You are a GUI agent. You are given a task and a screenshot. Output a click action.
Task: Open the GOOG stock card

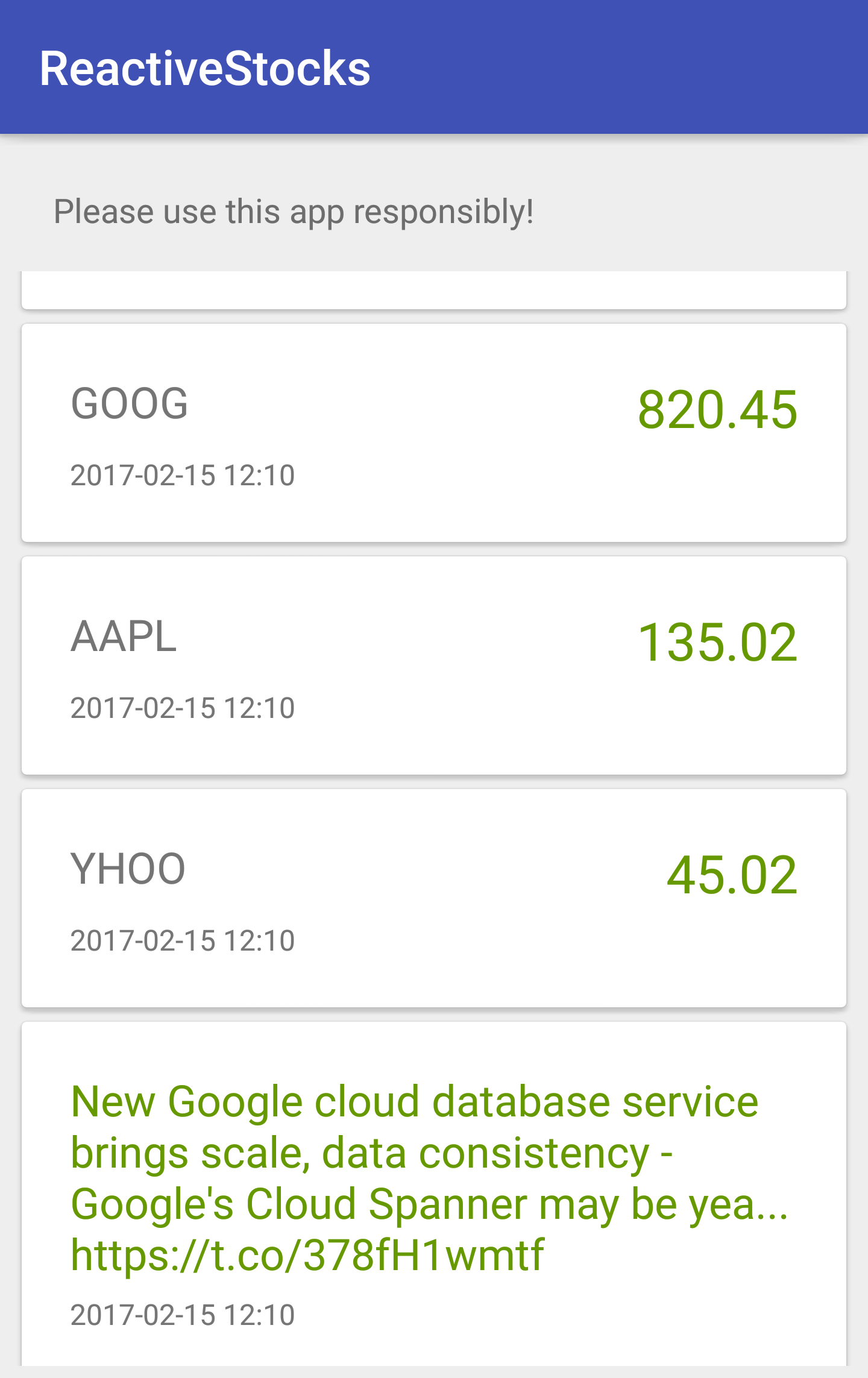pyautogui.click(x=434, y=433)
